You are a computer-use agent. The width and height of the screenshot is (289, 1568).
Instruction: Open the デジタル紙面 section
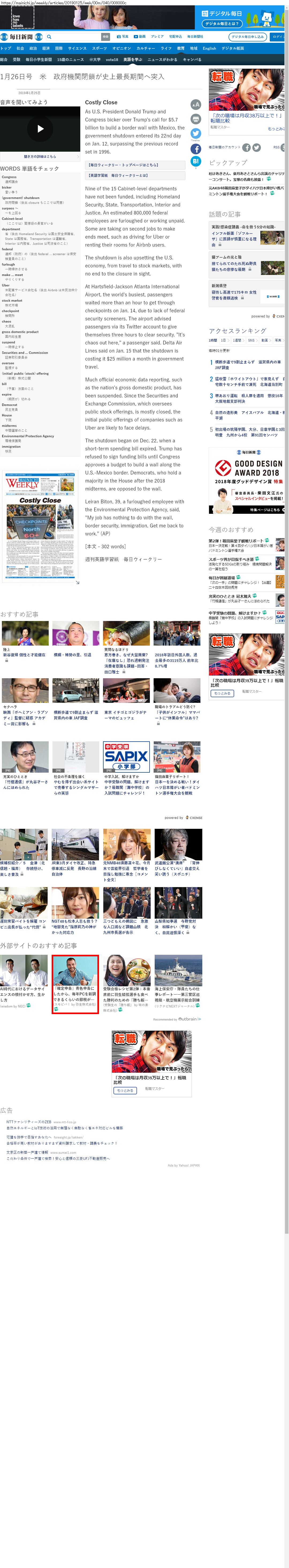coord(233,48)
